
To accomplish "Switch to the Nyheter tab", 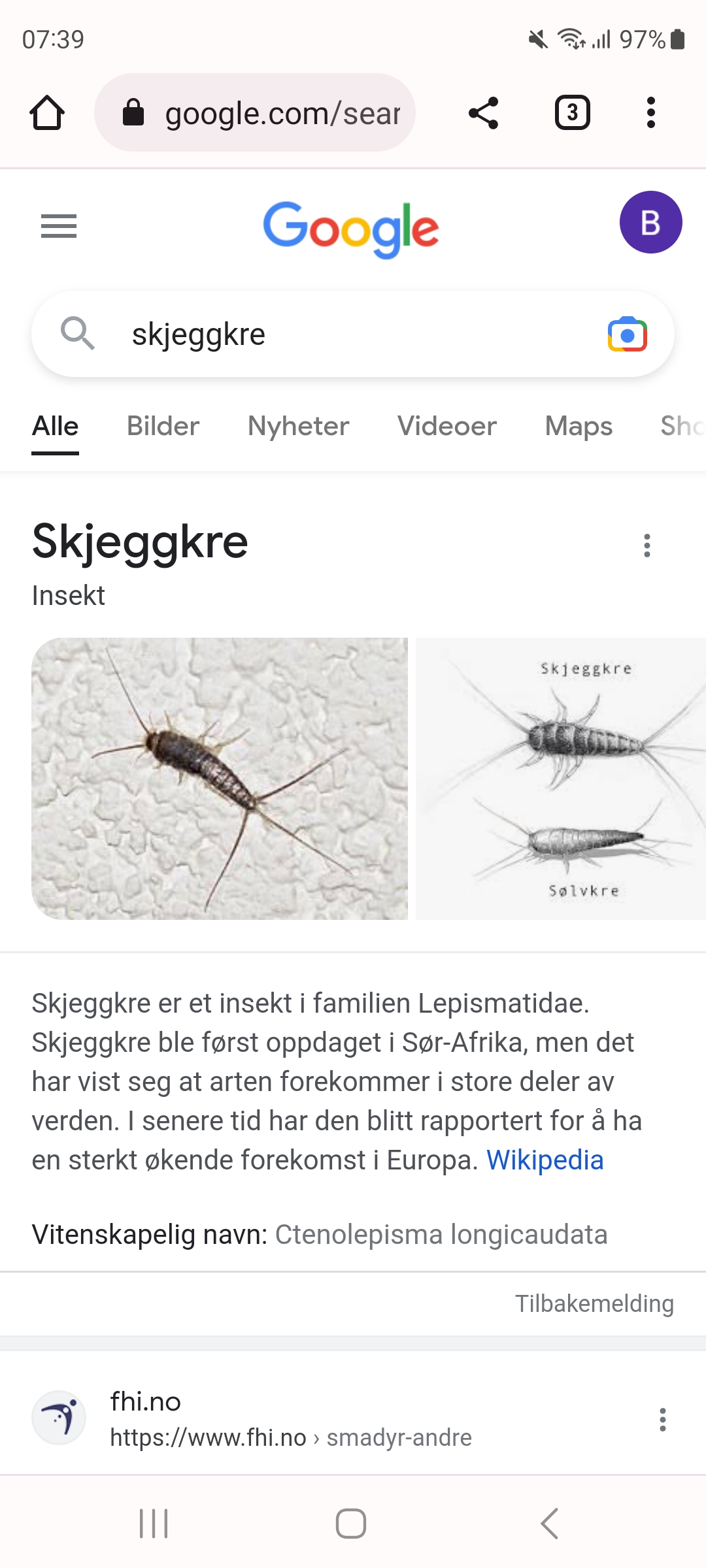I will 298,426.
